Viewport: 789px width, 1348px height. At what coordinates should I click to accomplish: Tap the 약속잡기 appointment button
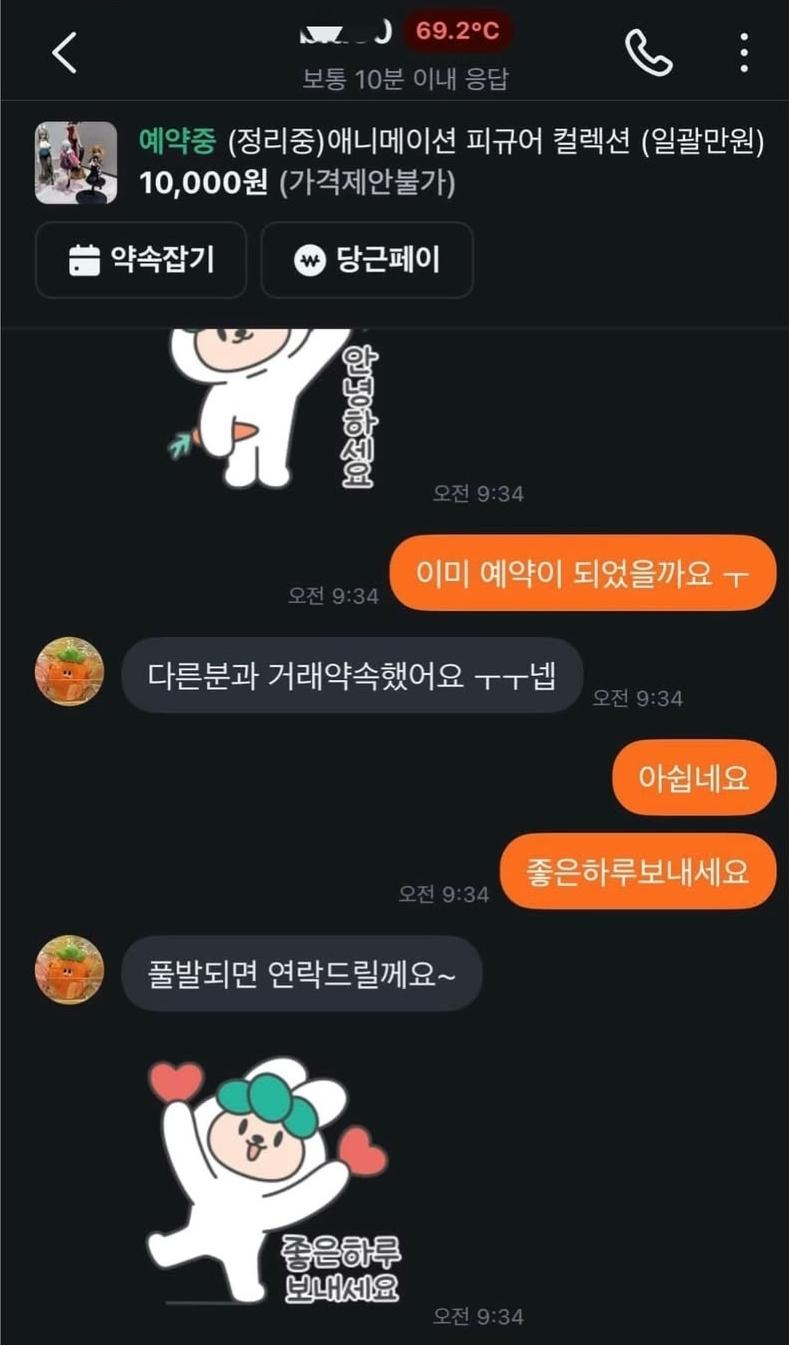[x=141, y=260]
